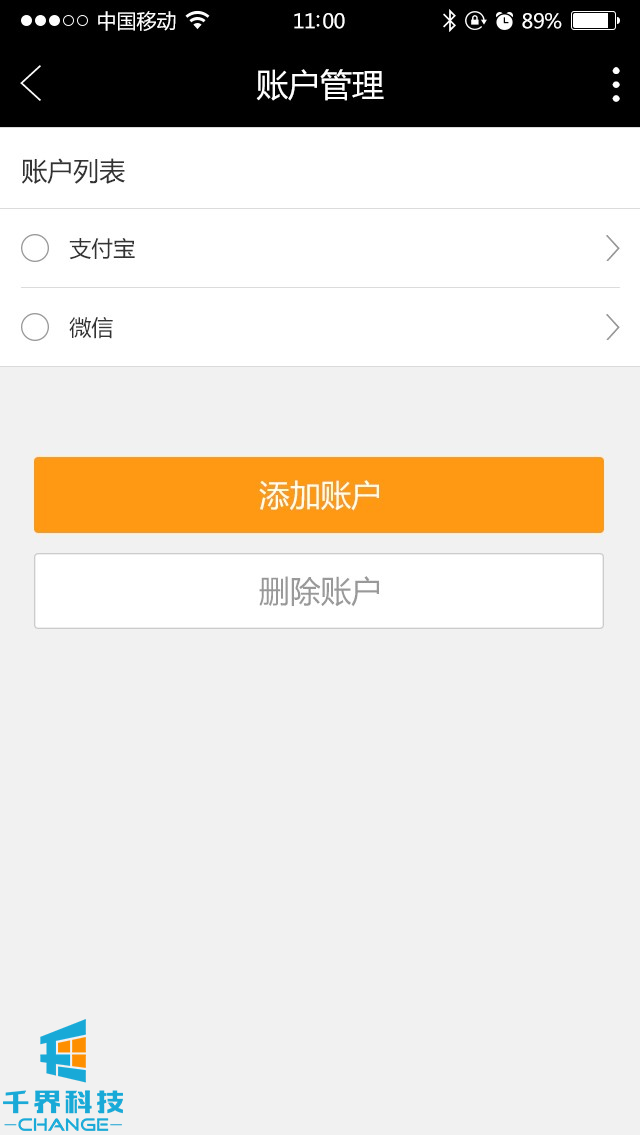The height and width of the screenshot is (1135, 640).
Task: Open the three-dot overflow menu
Action: tap(615, 85)
